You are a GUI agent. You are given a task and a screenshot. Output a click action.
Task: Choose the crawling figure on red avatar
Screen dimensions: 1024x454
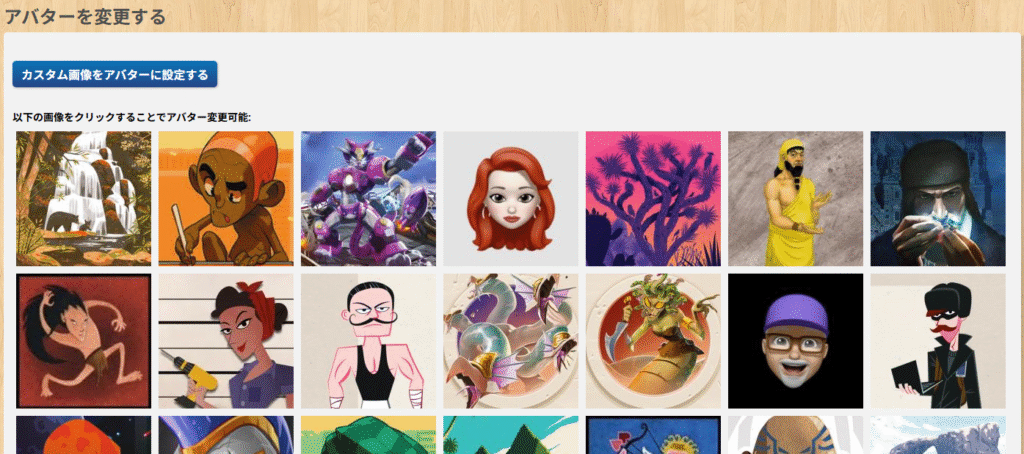[x=84, y=341]
